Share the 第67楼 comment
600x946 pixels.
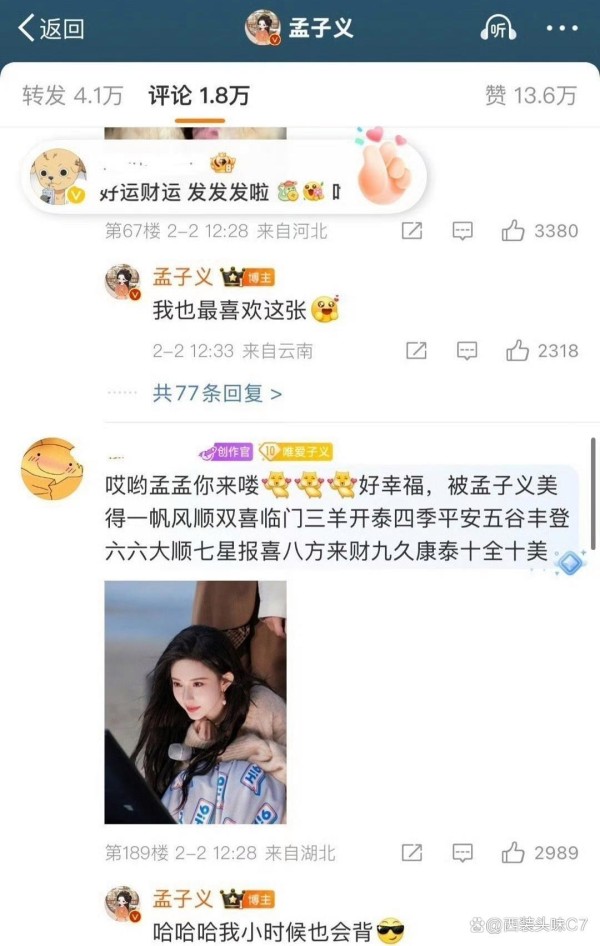pyautogui.click(x=411, y=231)
